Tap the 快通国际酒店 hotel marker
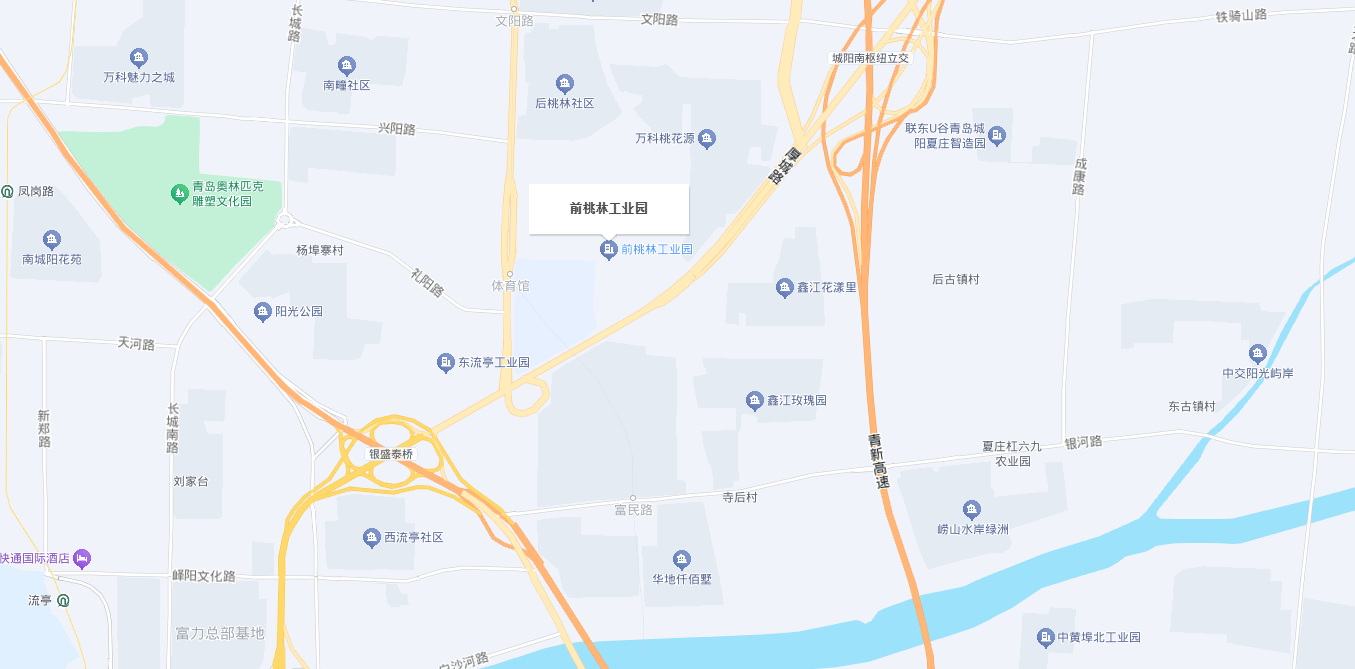 click(82, 558)
